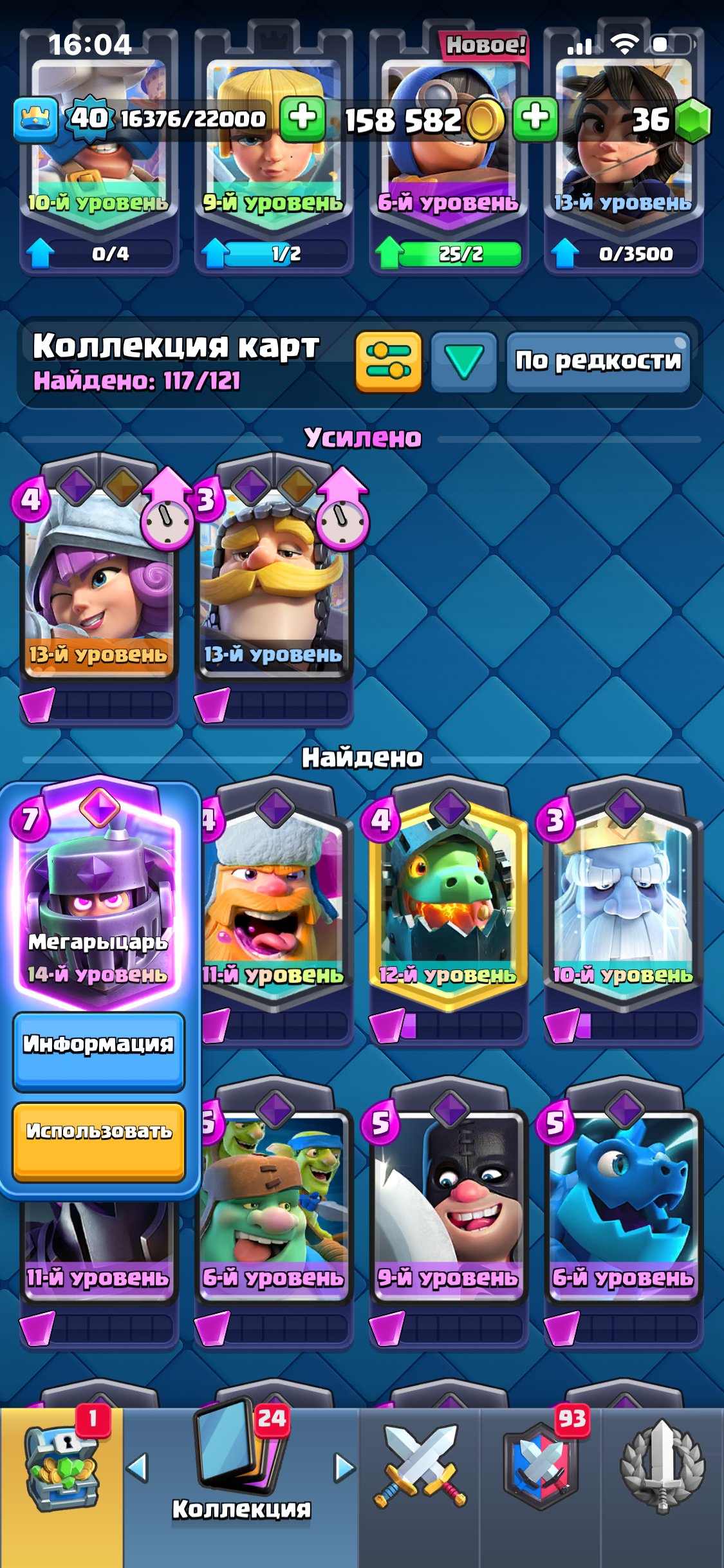Tap the plus button next to experience
This screenshot has width=724, height=1568.
[302, 119]
